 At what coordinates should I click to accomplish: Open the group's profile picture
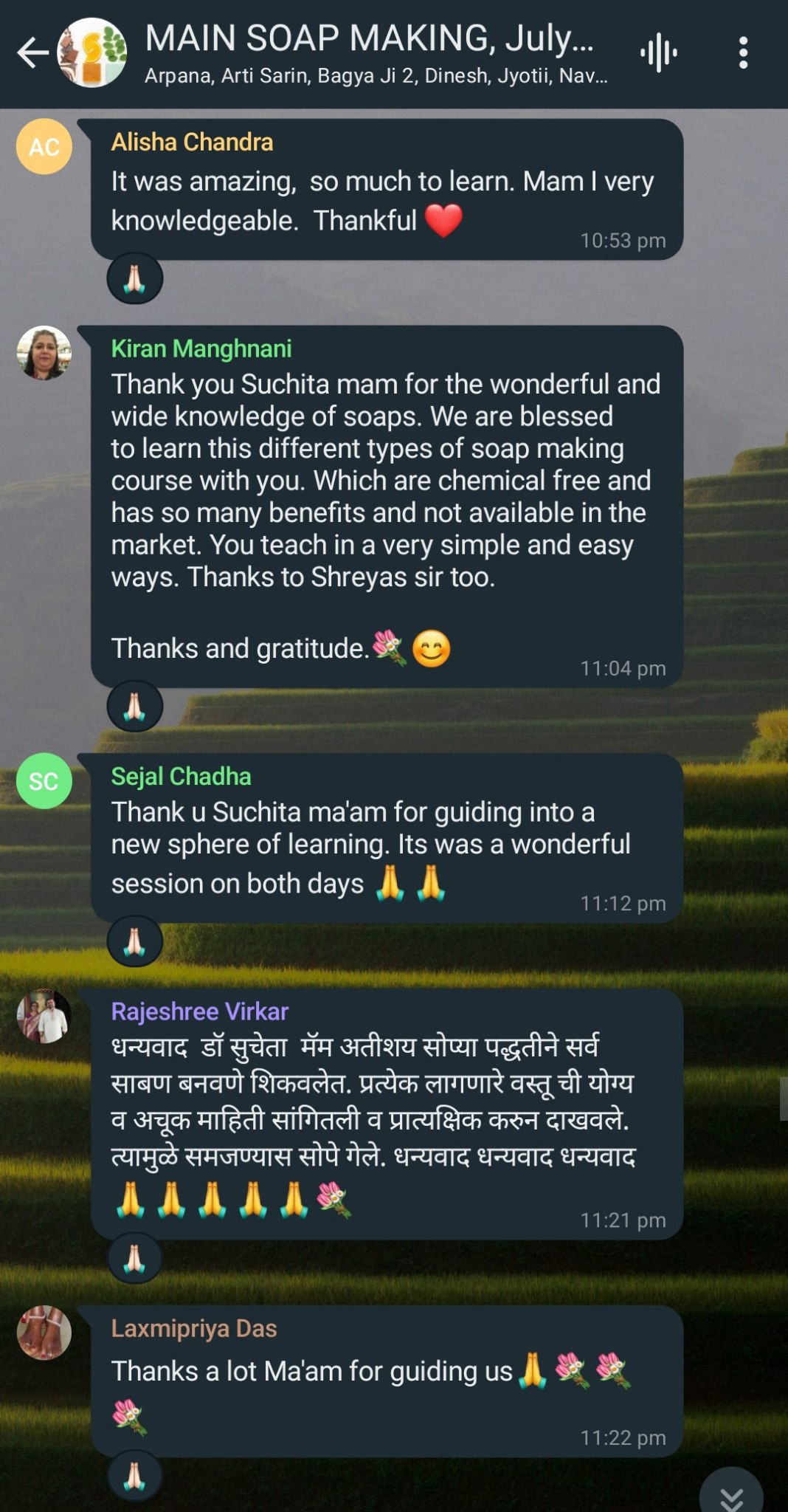[92, 53]
